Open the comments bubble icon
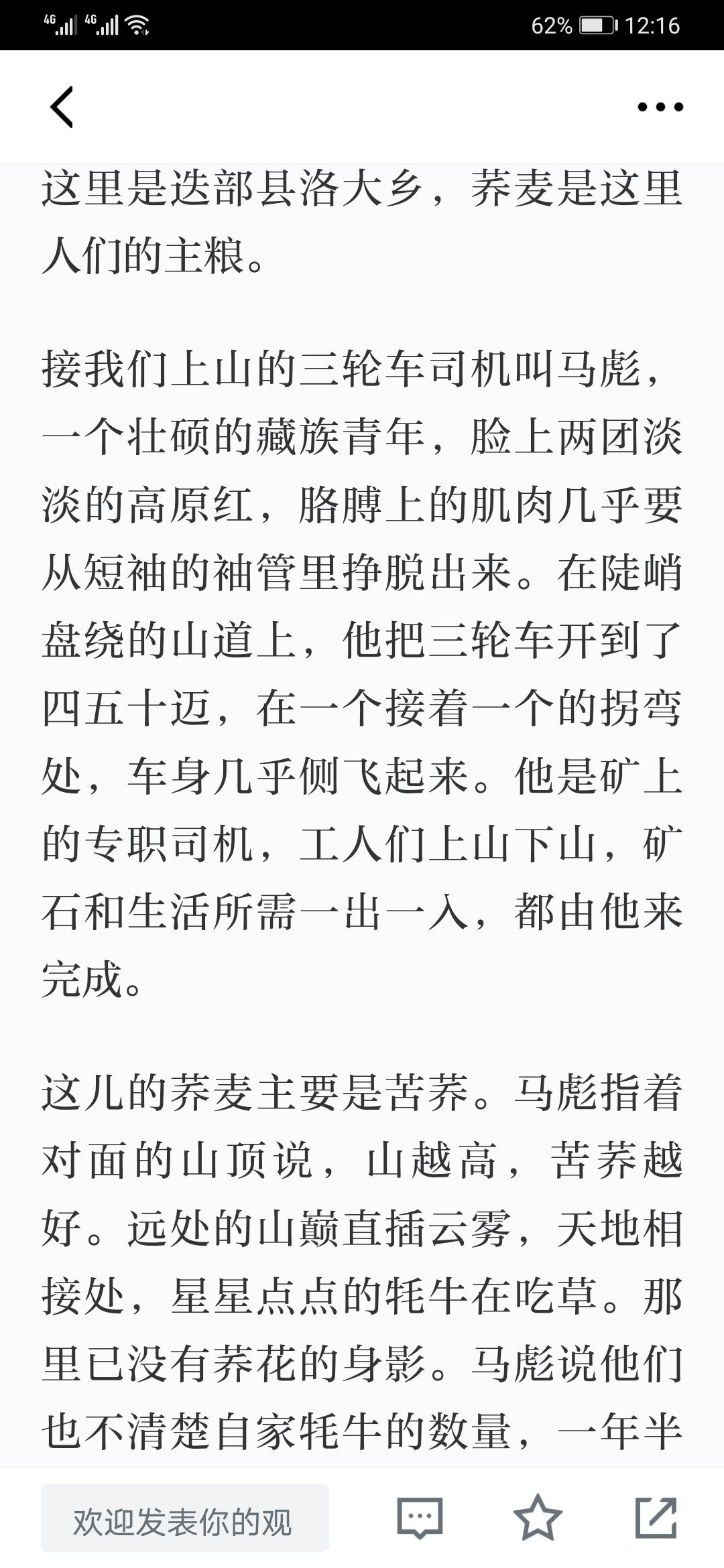Image resolution: width=724 pixels, height=1568 pixels. (420, 1518)
